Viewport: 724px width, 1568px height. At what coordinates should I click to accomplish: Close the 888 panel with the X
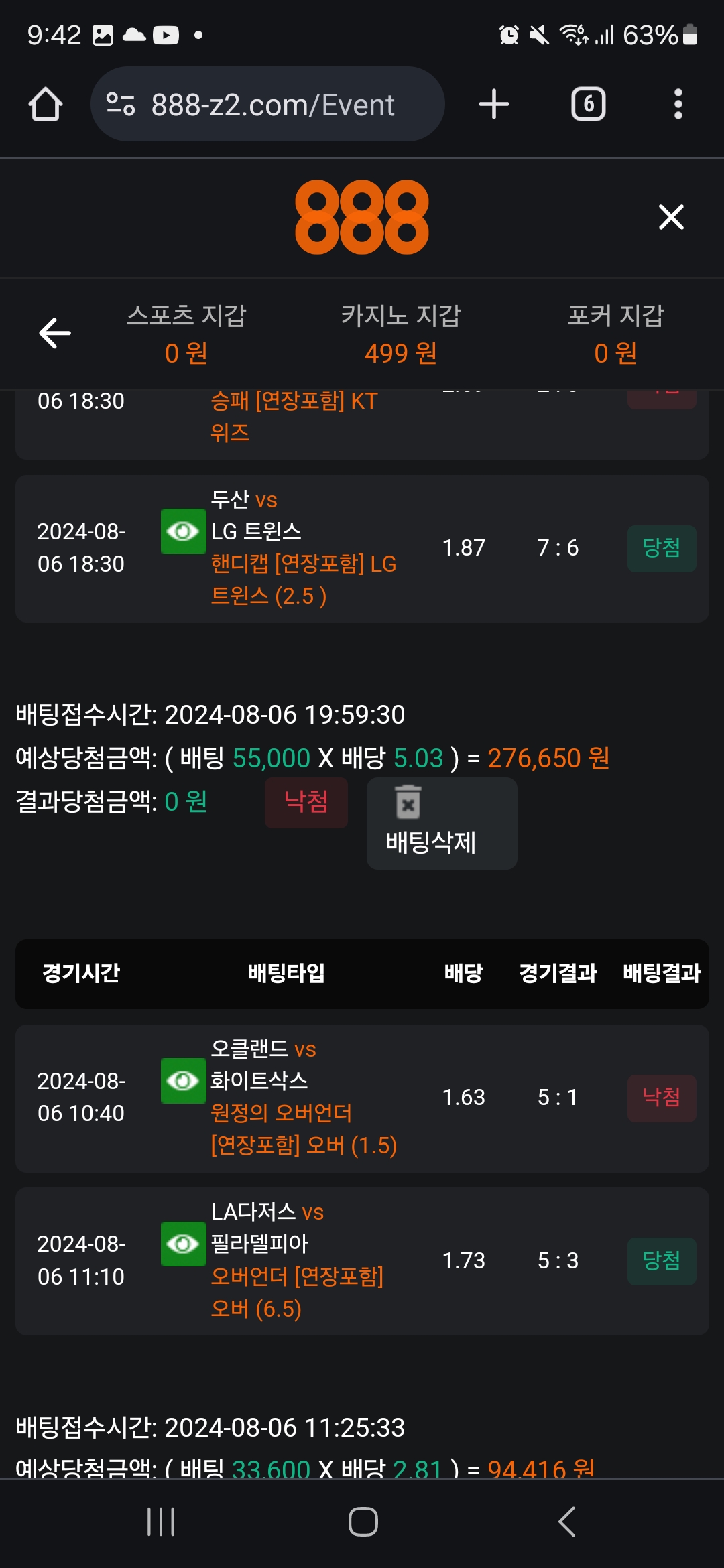point(671,217)
